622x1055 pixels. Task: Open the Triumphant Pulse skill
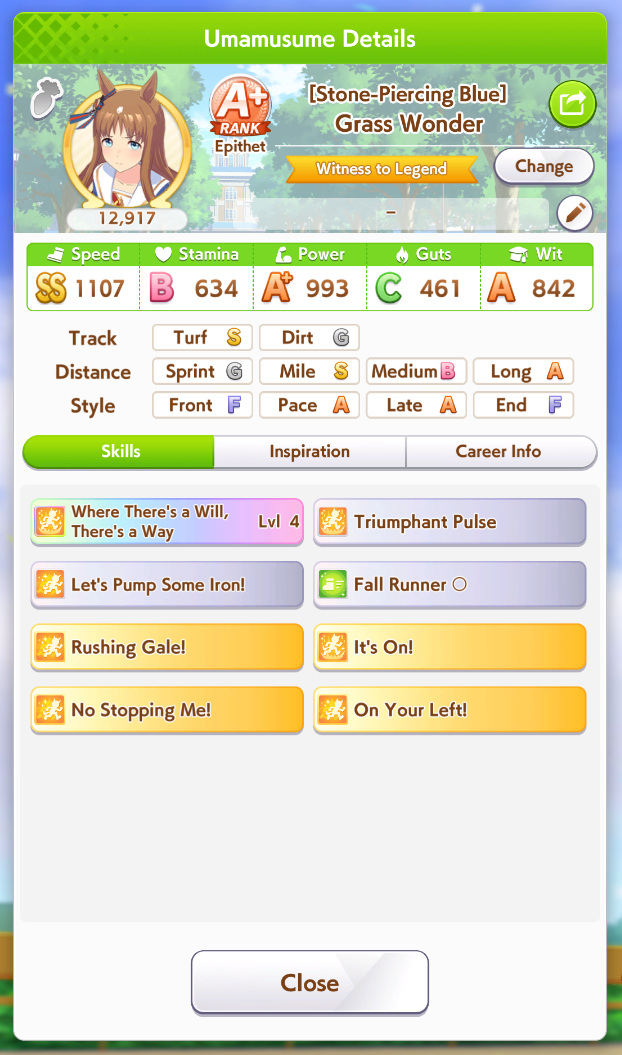tap(450, 521)
